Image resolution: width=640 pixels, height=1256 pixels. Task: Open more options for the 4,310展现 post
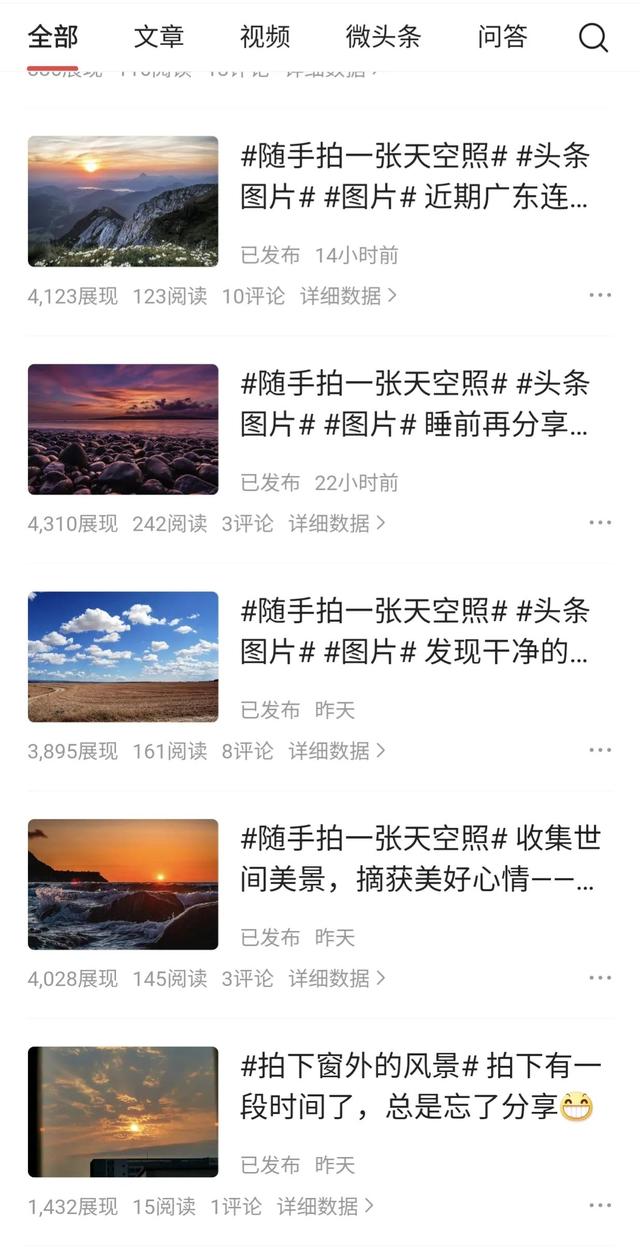point(600,523)
